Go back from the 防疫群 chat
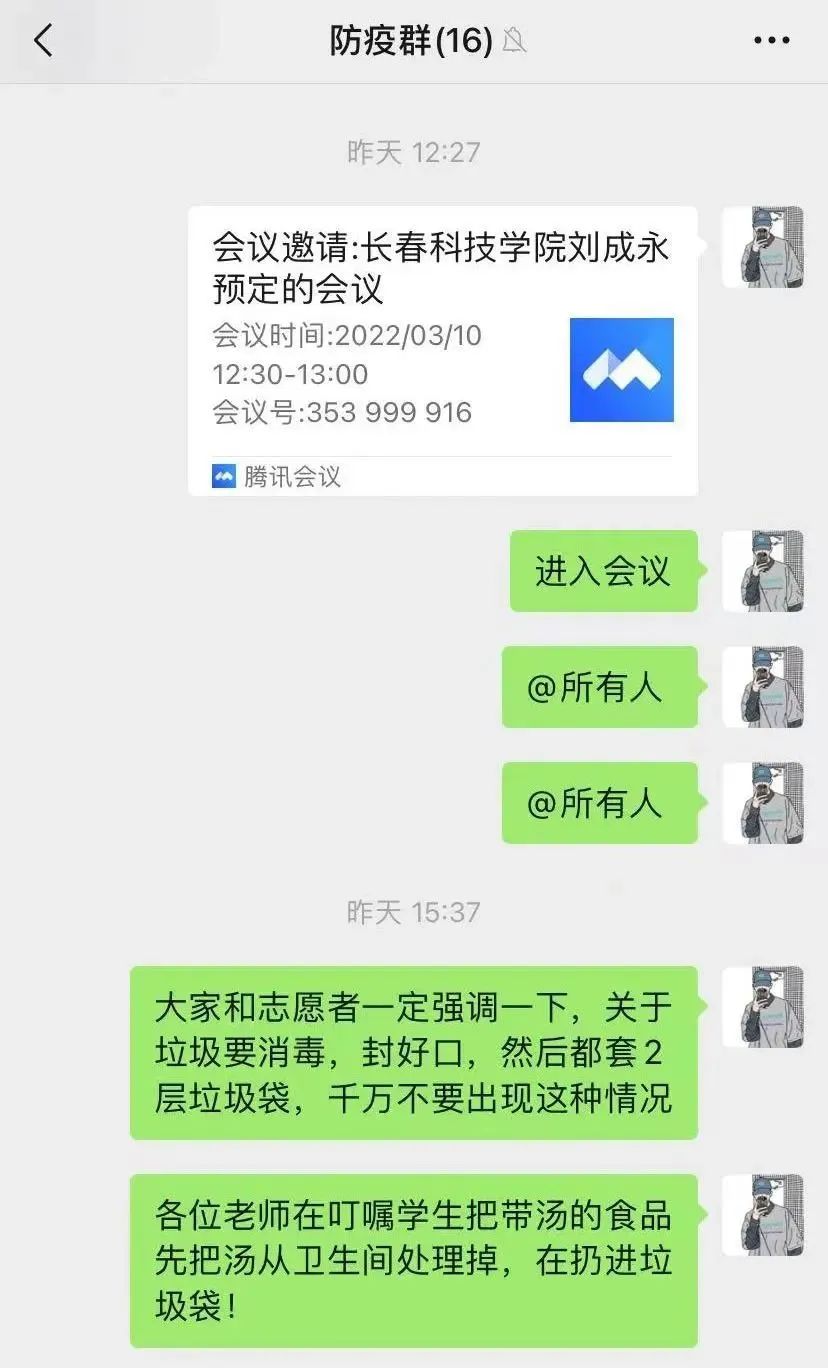 tap(43, 41)
